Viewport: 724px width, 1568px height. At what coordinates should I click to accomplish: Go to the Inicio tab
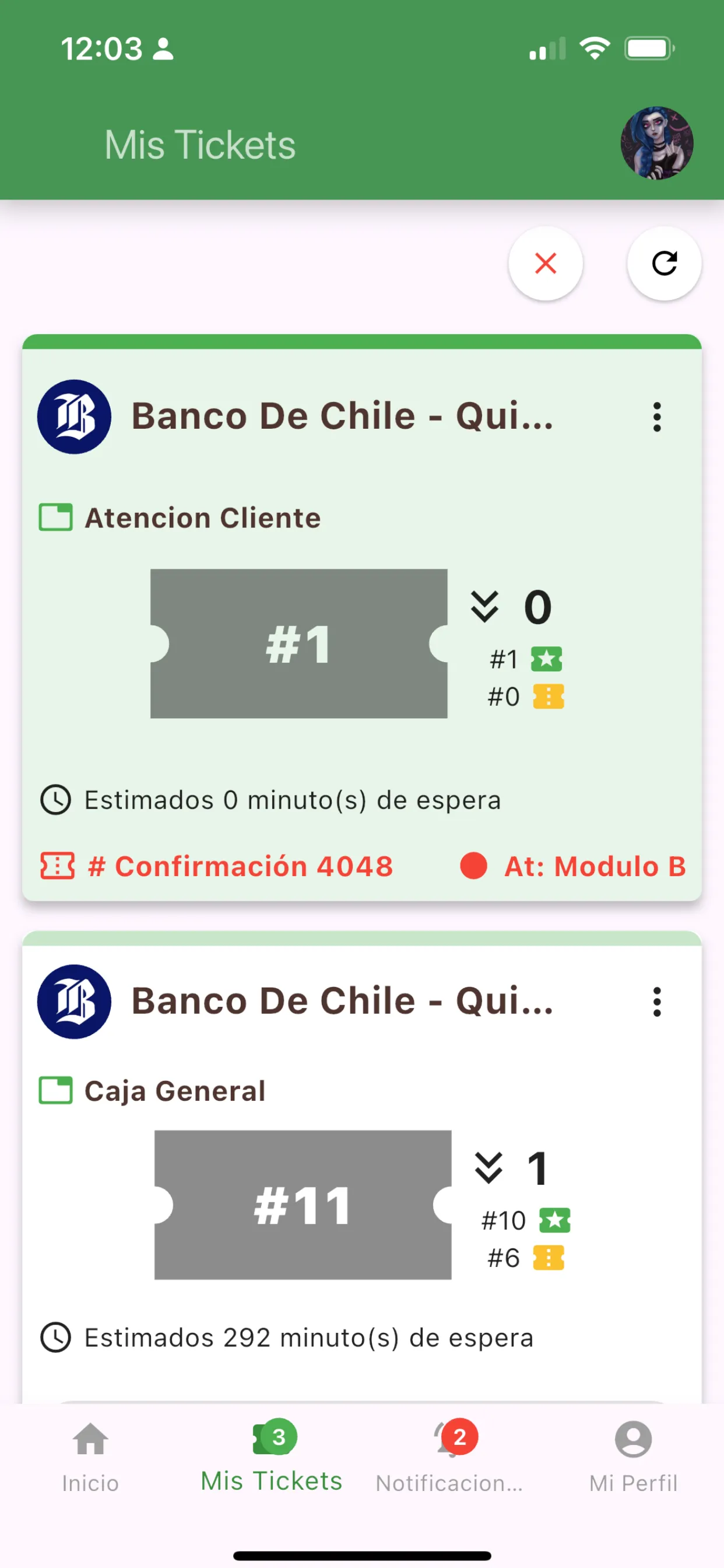click(90, 1457)
